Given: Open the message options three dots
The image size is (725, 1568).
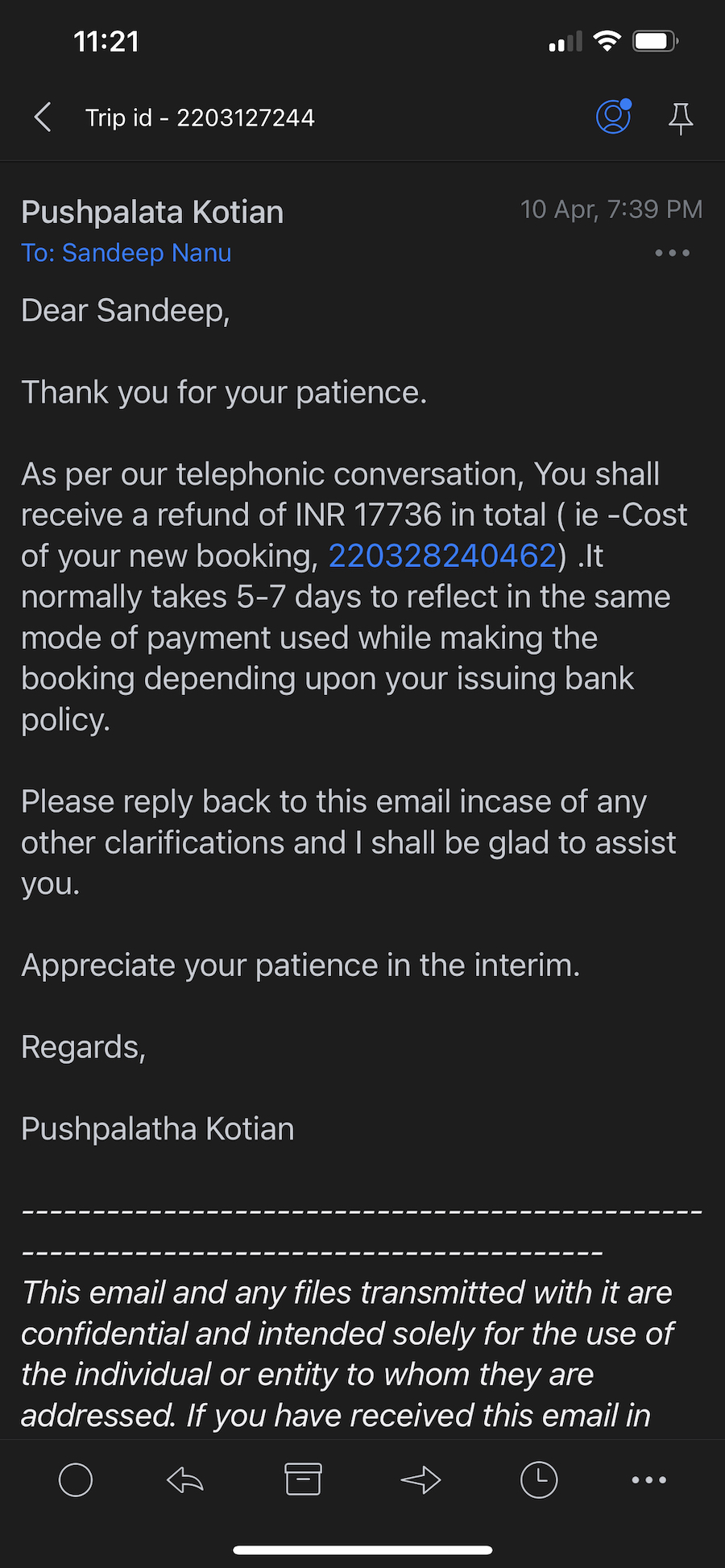Looking at the screenshot, I should [672, 253].
